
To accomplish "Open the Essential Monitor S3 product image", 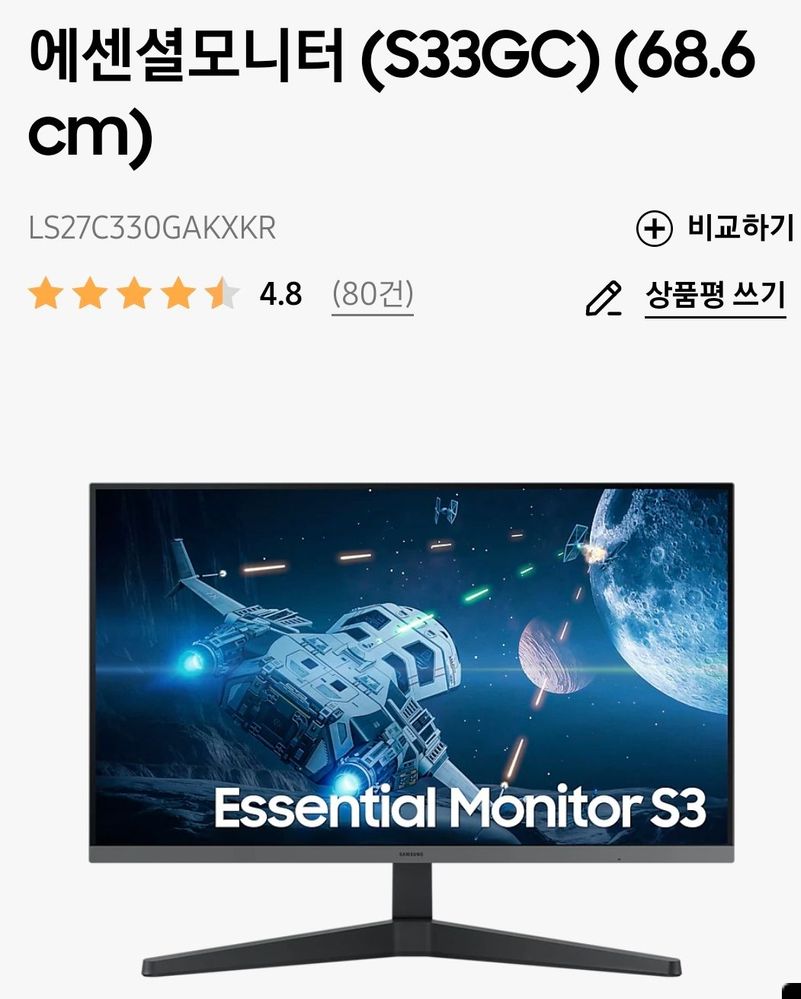I will [411, 700].
